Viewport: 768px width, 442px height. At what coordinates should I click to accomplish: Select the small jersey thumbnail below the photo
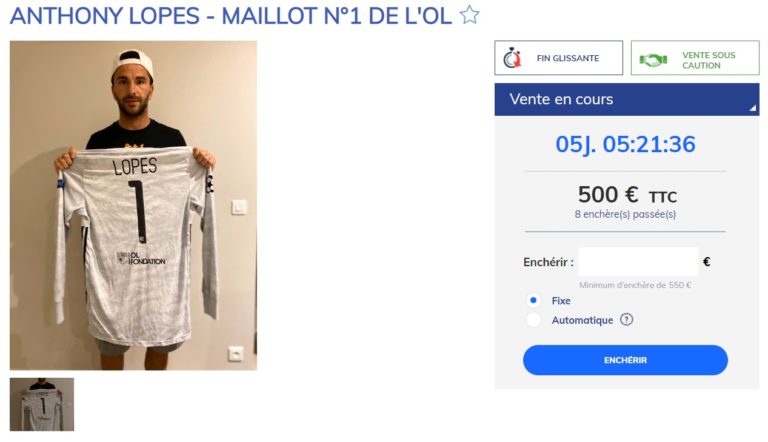coord(42,404)
